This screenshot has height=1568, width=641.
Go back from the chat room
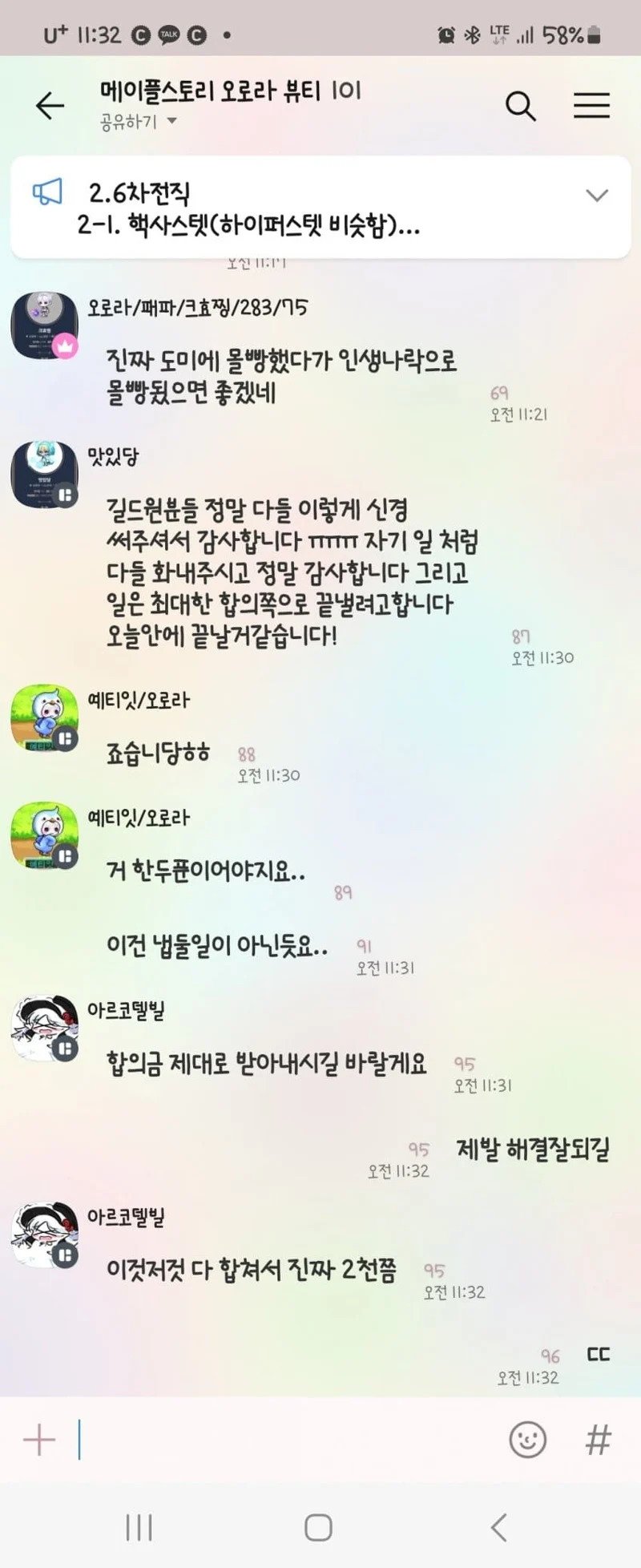(50, 105)
